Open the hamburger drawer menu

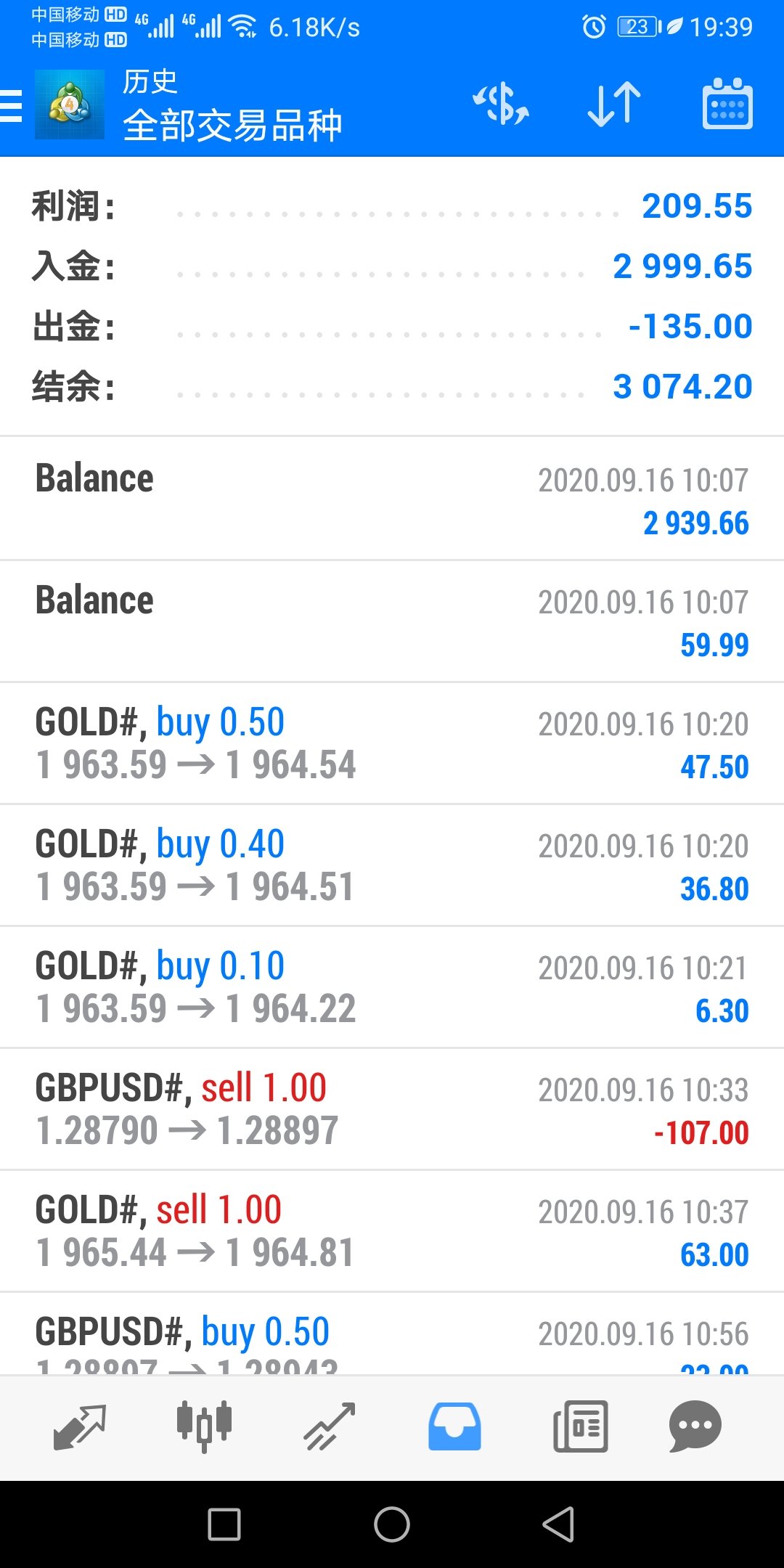click(x=12, y=106)
